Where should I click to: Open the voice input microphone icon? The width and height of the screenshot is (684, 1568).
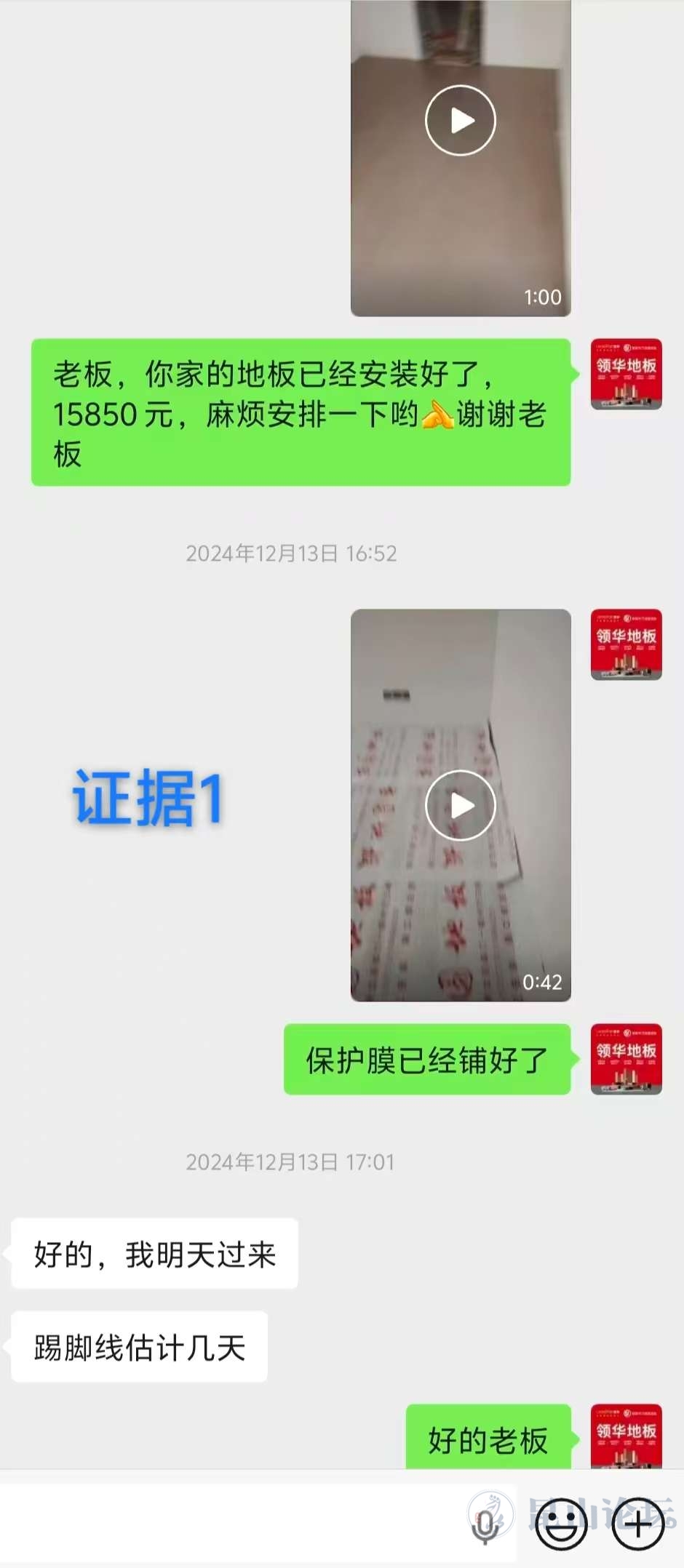485,1525
